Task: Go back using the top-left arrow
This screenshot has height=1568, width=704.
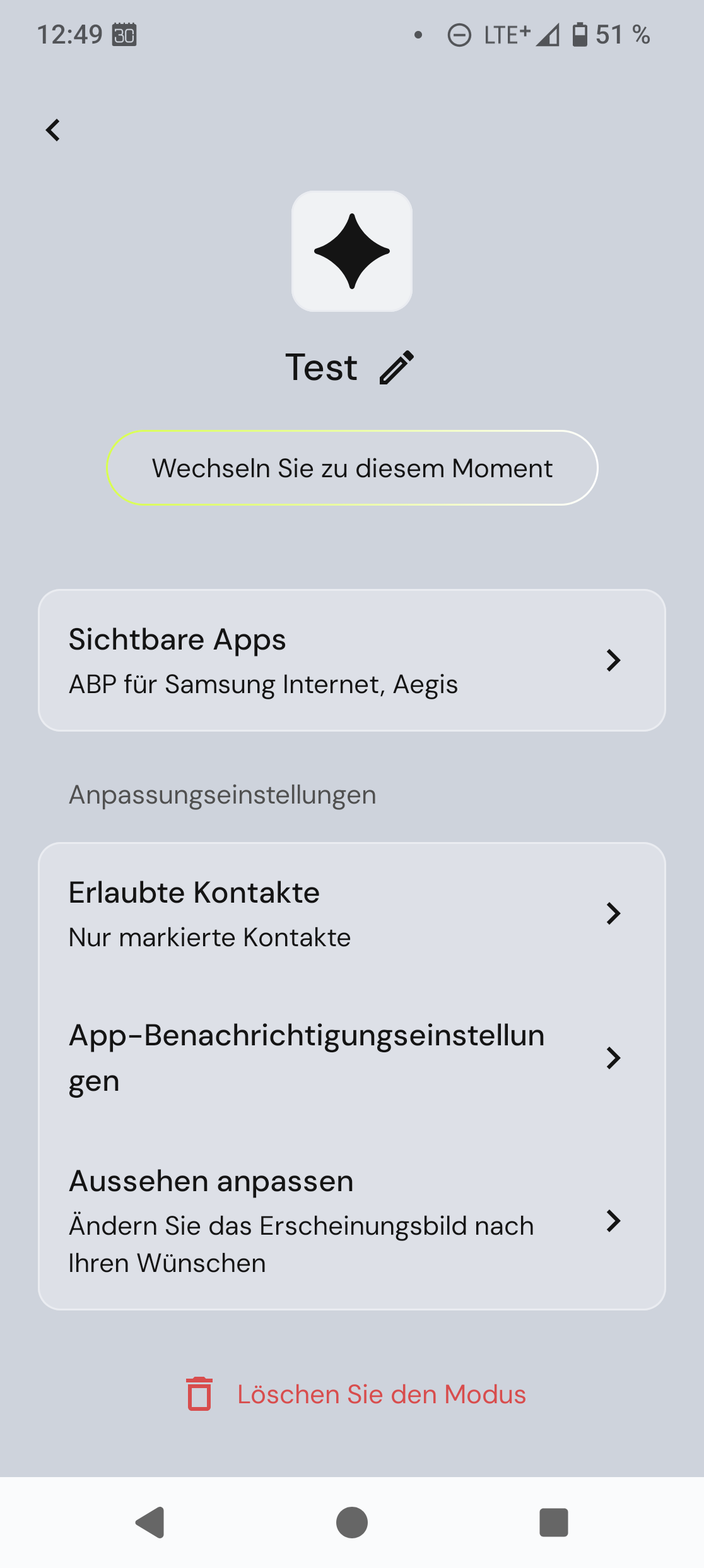Action: tap(53, 130)
